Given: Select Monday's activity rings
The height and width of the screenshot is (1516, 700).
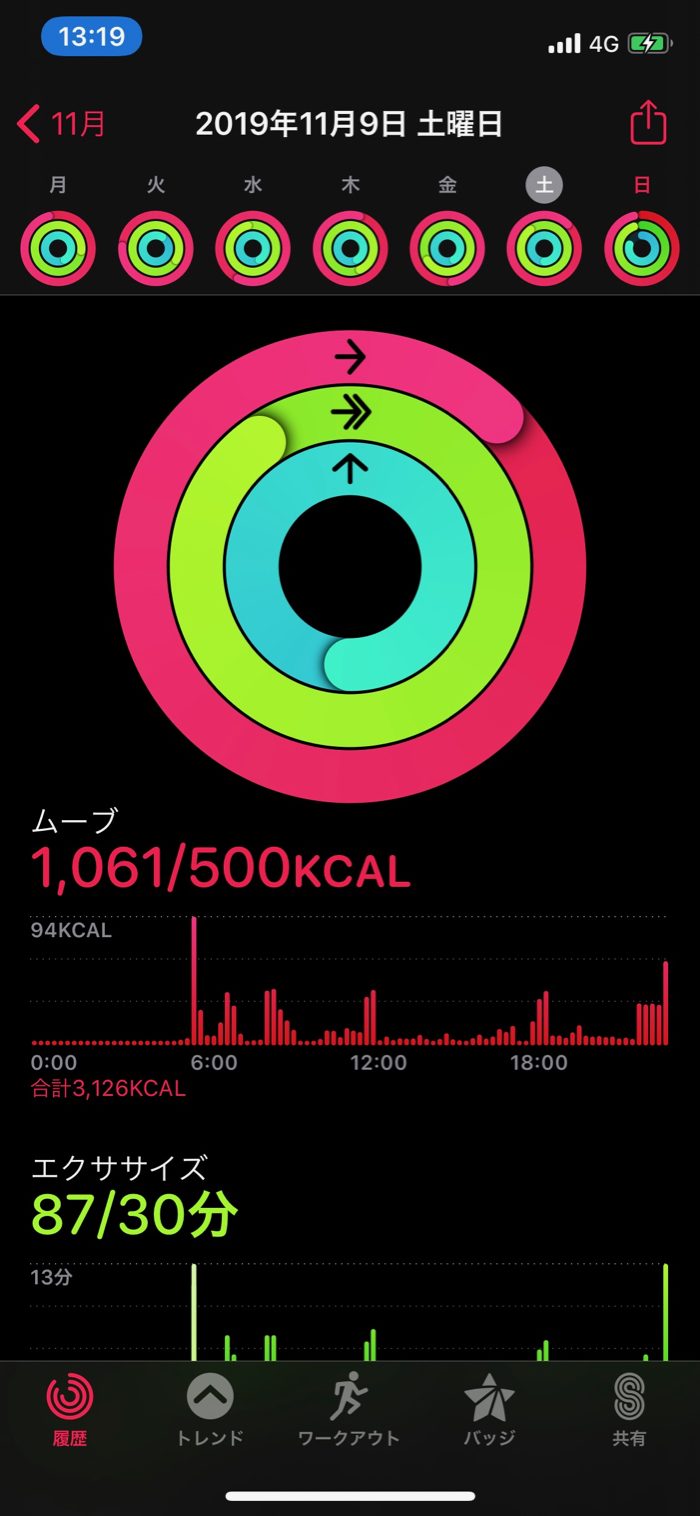Looking at the screenshot, I should pyautogui.click(x=58, y=249).
